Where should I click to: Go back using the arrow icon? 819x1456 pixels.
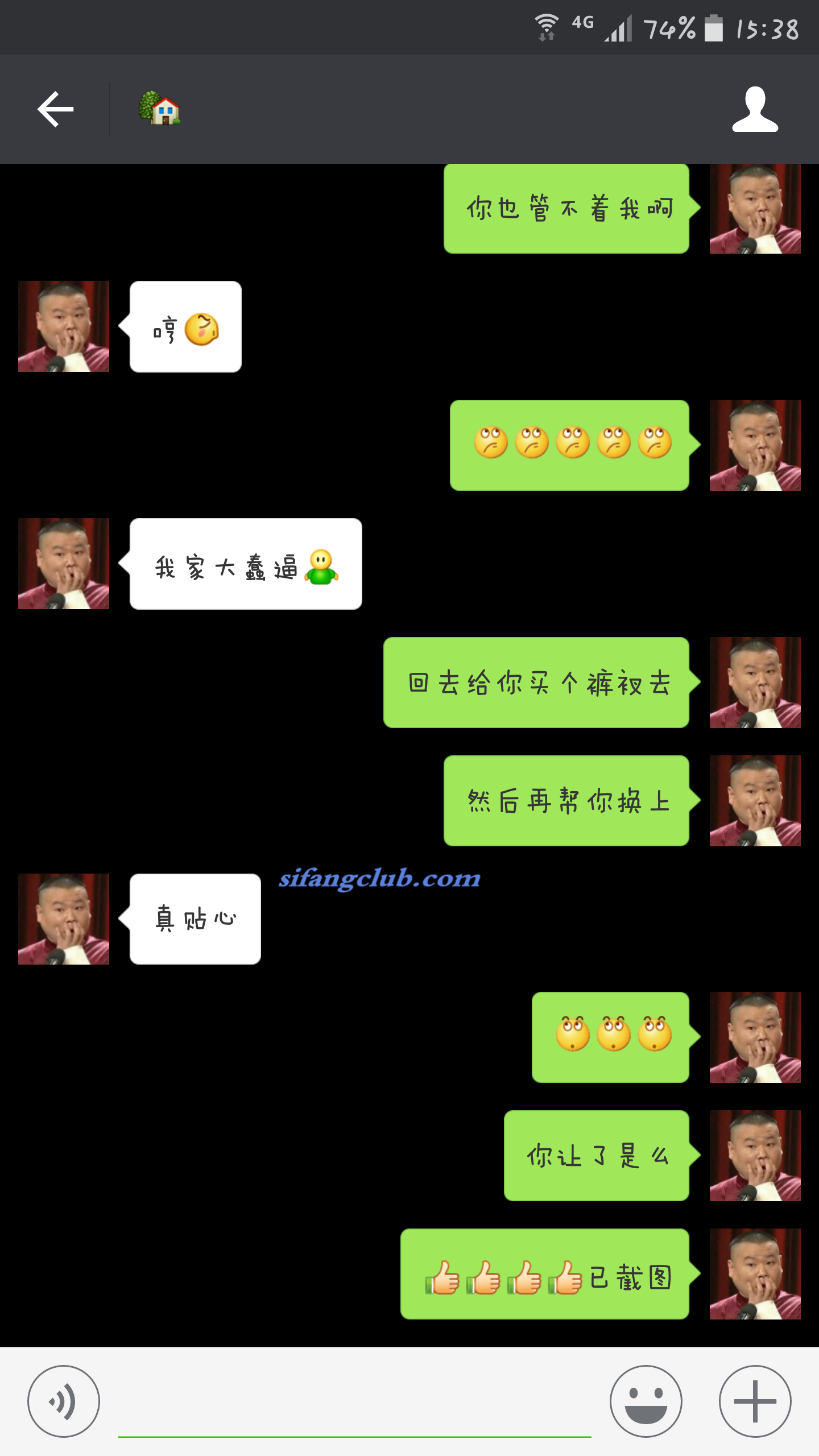tap(55, 109)
